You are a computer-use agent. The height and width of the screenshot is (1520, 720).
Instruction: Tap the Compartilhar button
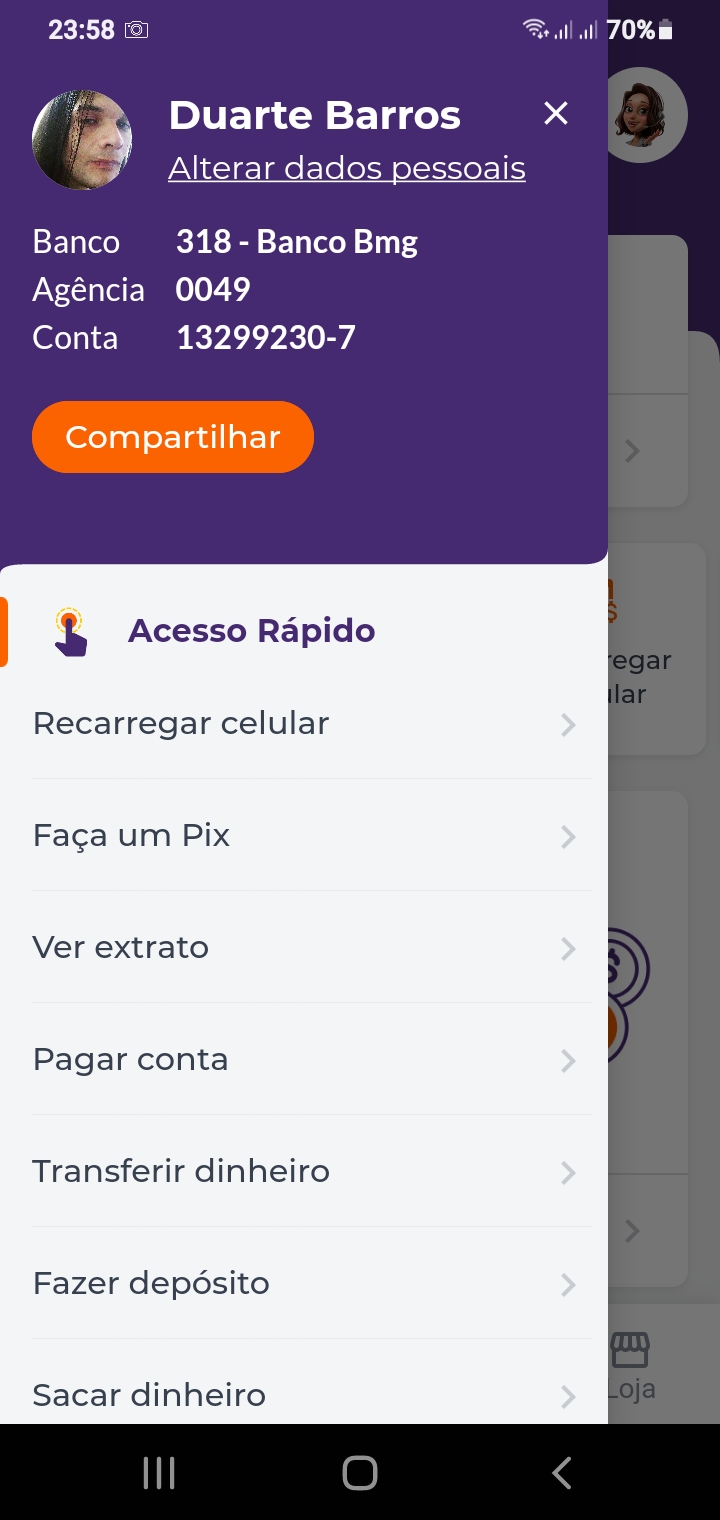(173, 437)
